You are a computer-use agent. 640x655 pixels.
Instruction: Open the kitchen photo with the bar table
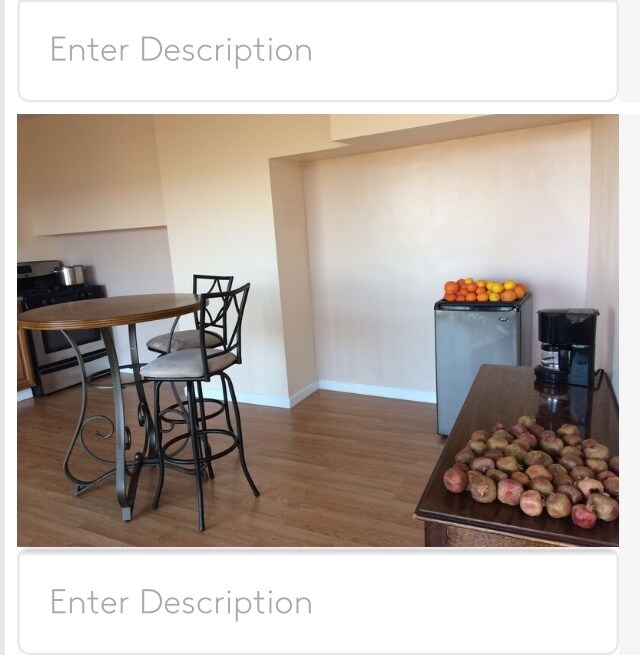(x=318, y=330)
